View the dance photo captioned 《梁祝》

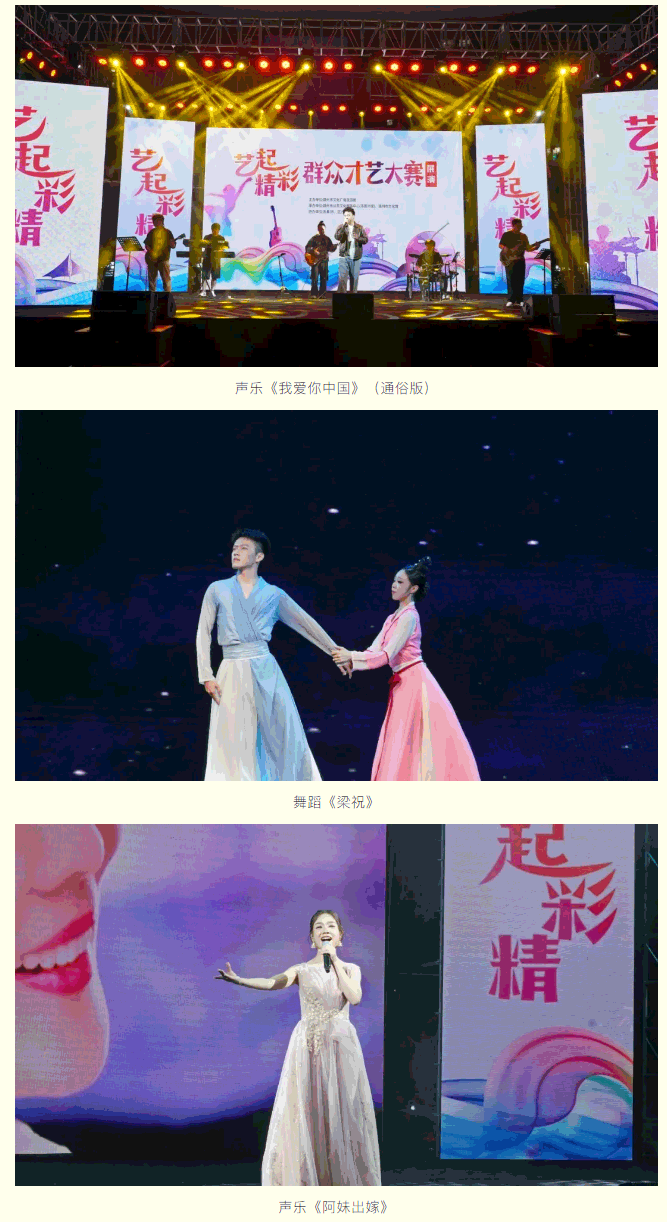336,595
